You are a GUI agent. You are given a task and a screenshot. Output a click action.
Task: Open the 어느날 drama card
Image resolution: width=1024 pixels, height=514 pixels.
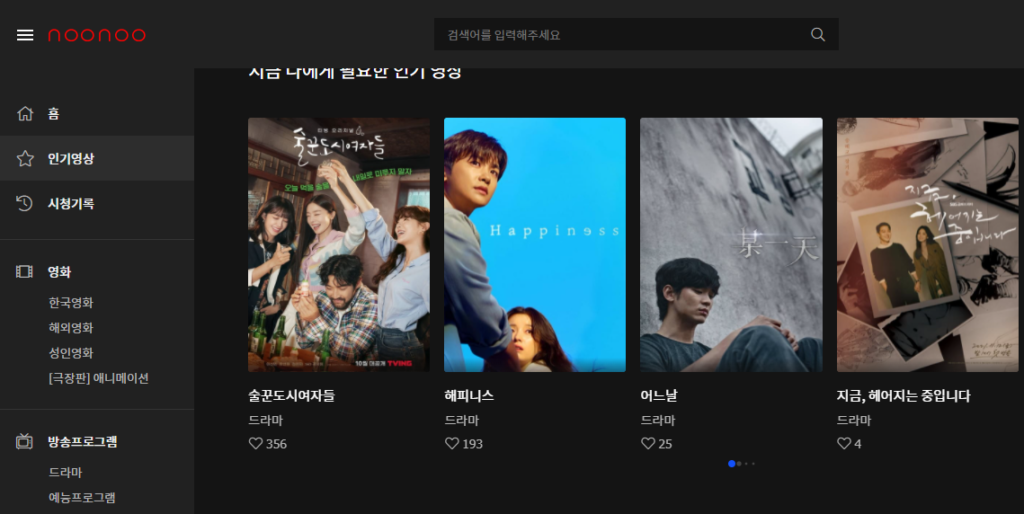(x=731, y=245)
